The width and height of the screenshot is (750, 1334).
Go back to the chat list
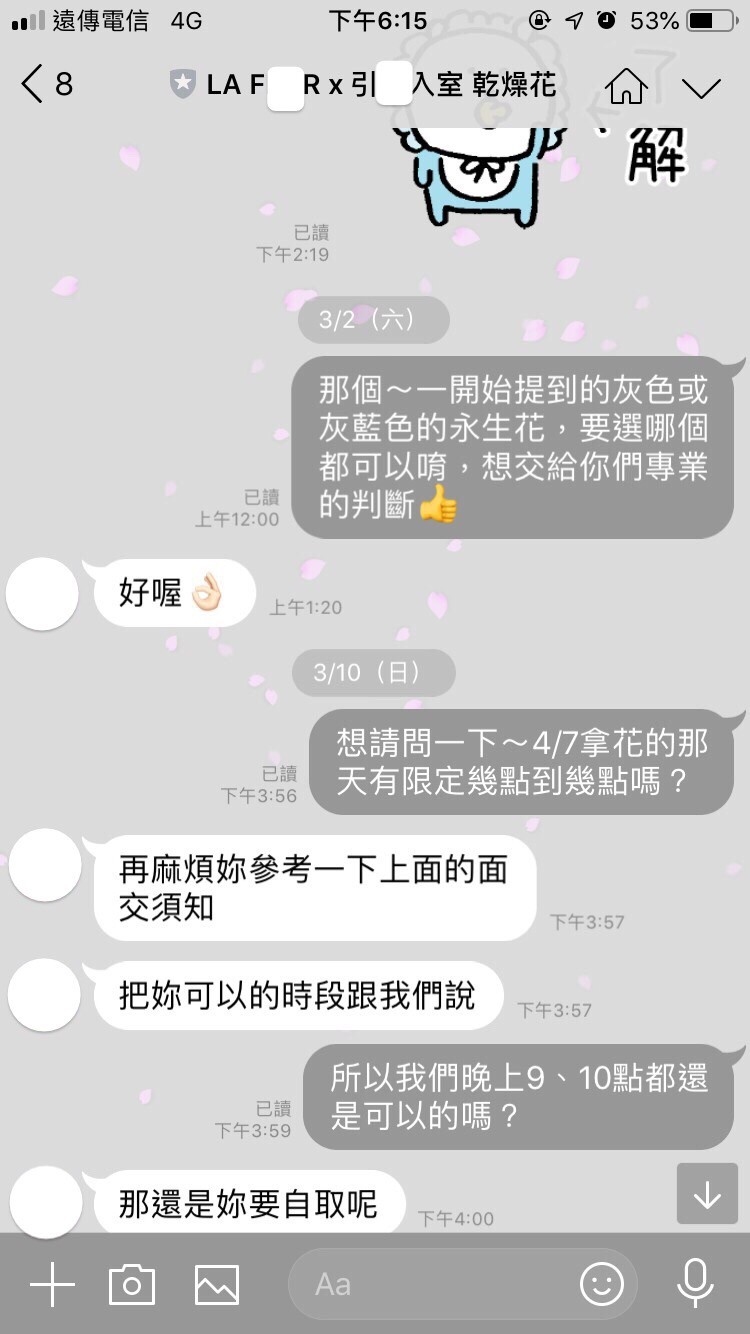pyautogui.click(x=45, y=85)
